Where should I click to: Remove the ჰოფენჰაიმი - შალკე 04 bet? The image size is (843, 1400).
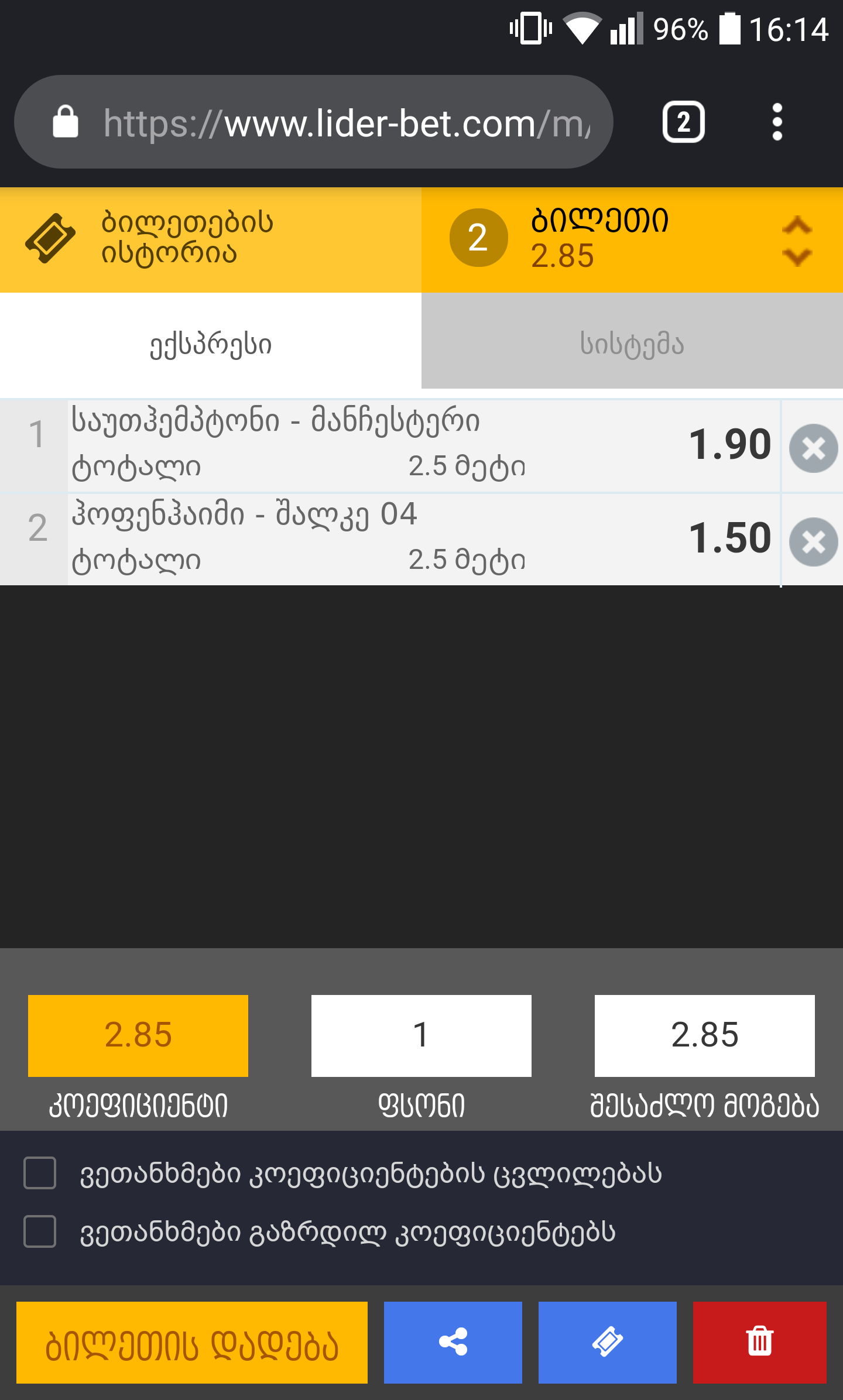tap(813, 542)
